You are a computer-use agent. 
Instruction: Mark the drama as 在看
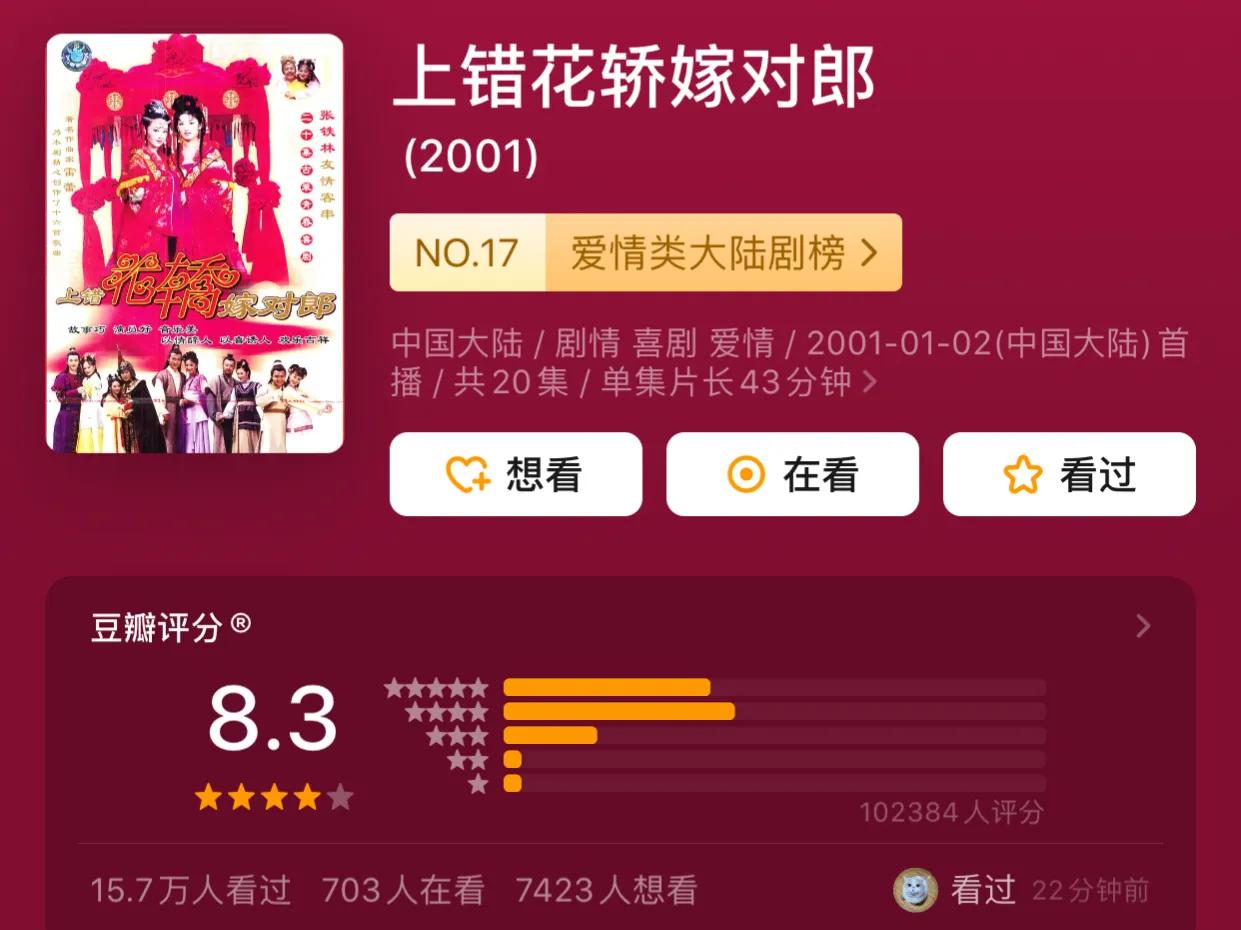pyautogui.click(x=792, y=475)
